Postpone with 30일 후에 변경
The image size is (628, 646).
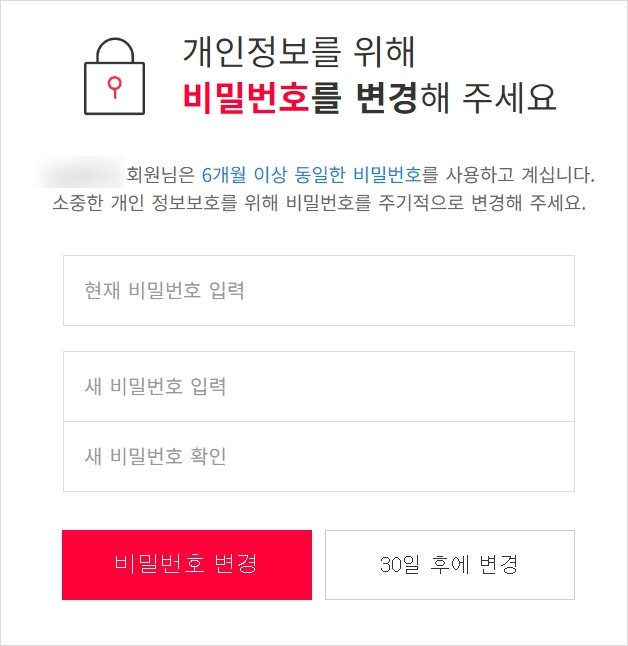pos(449,564)
